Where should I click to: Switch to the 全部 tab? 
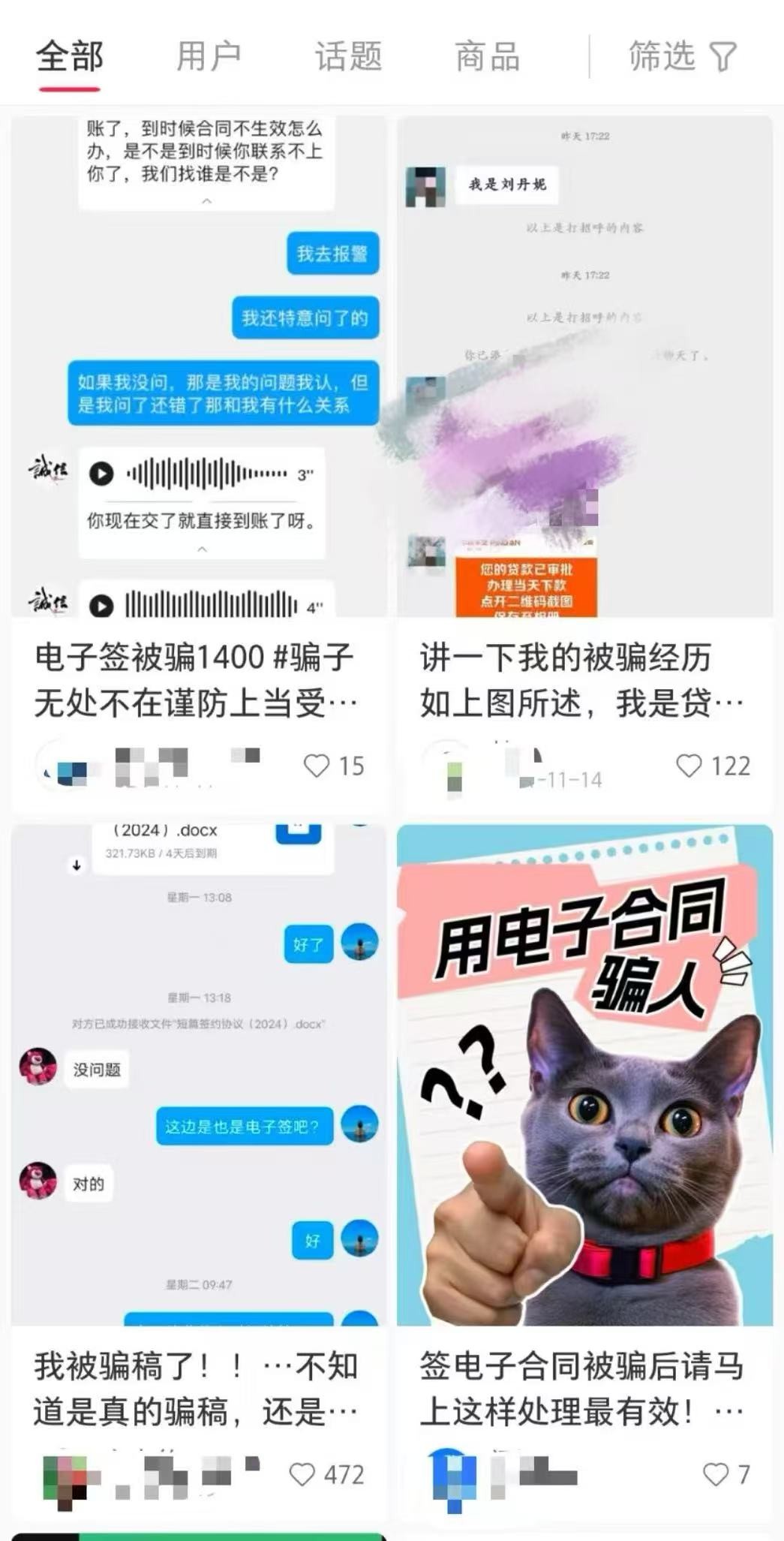[69, 57]
